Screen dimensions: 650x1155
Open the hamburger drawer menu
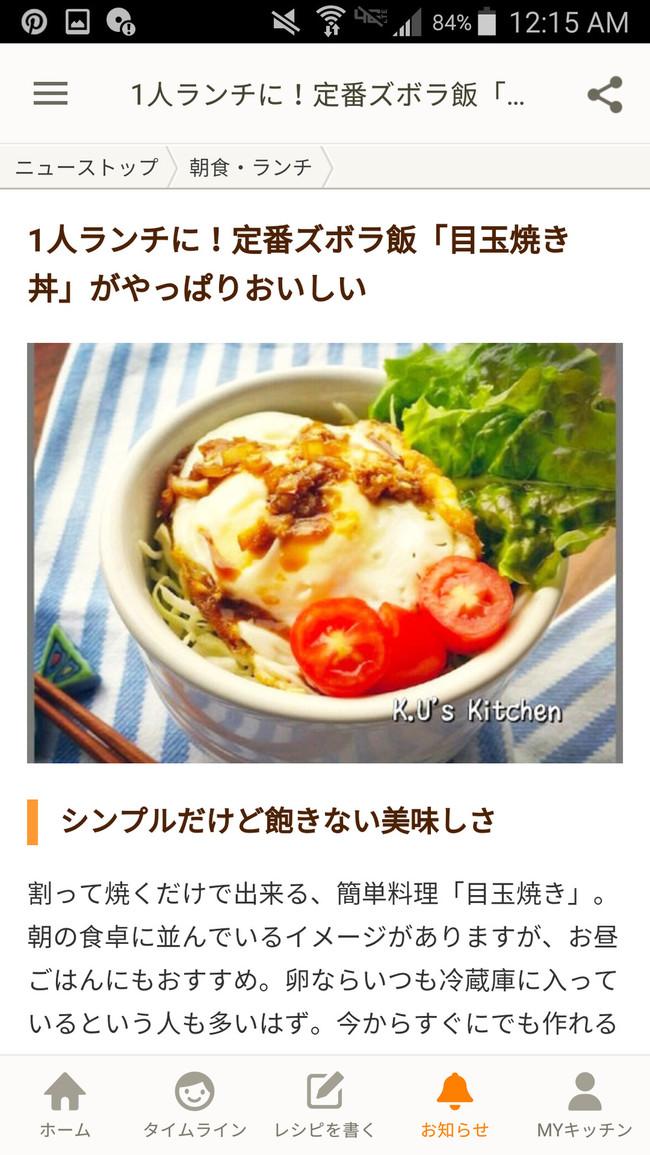click(50, 94)
